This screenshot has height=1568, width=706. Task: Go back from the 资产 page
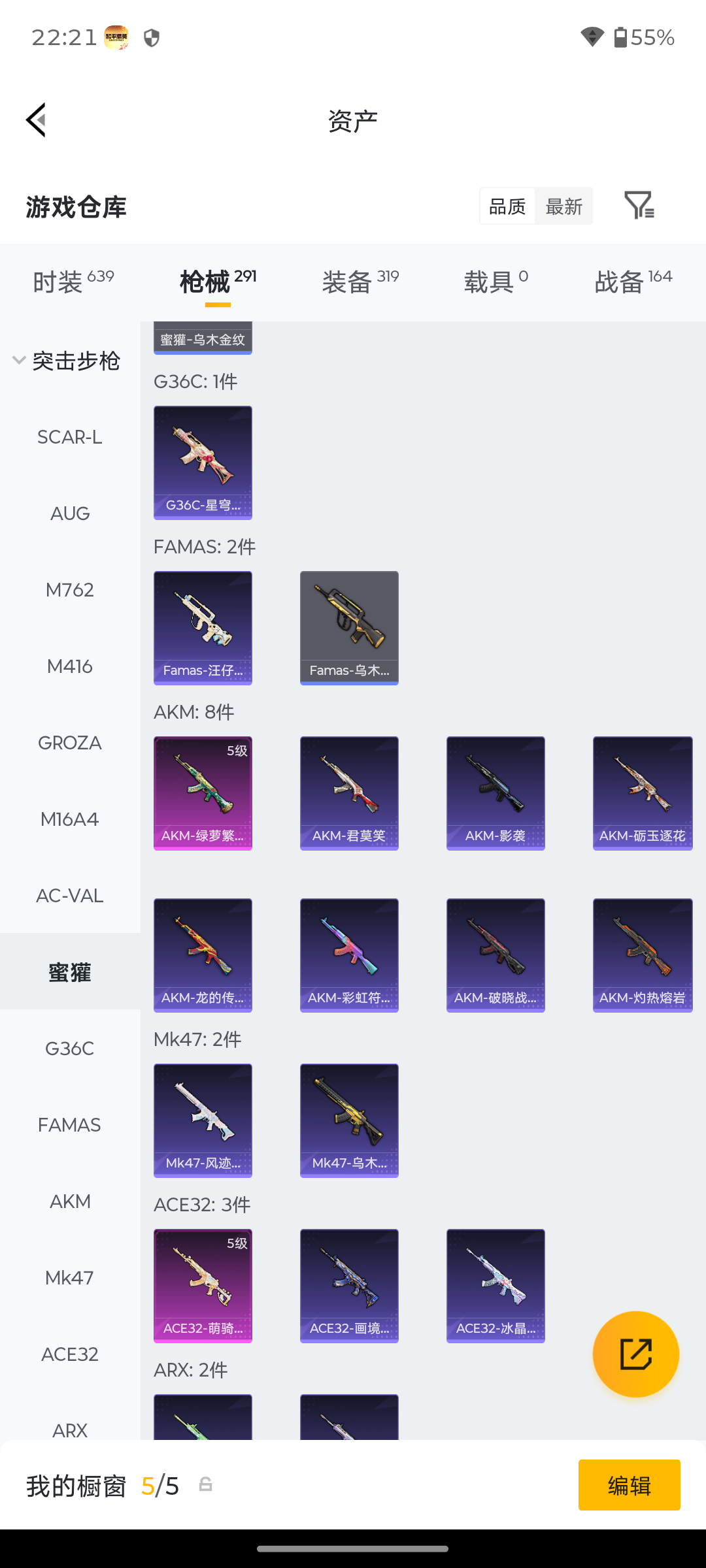[x=37, y=120]
